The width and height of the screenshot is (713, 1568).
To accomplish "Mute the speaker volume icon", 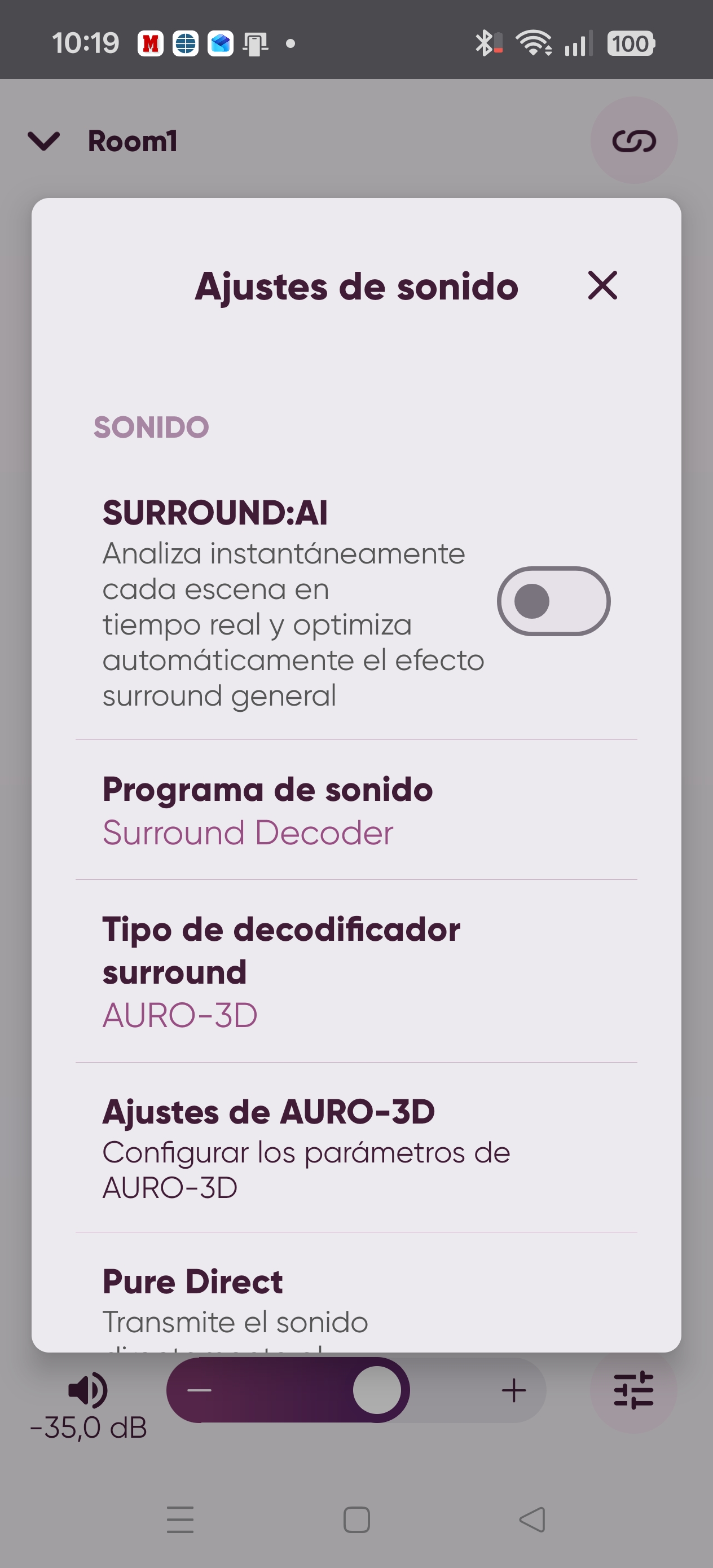I will click(x=87, y=1390).
